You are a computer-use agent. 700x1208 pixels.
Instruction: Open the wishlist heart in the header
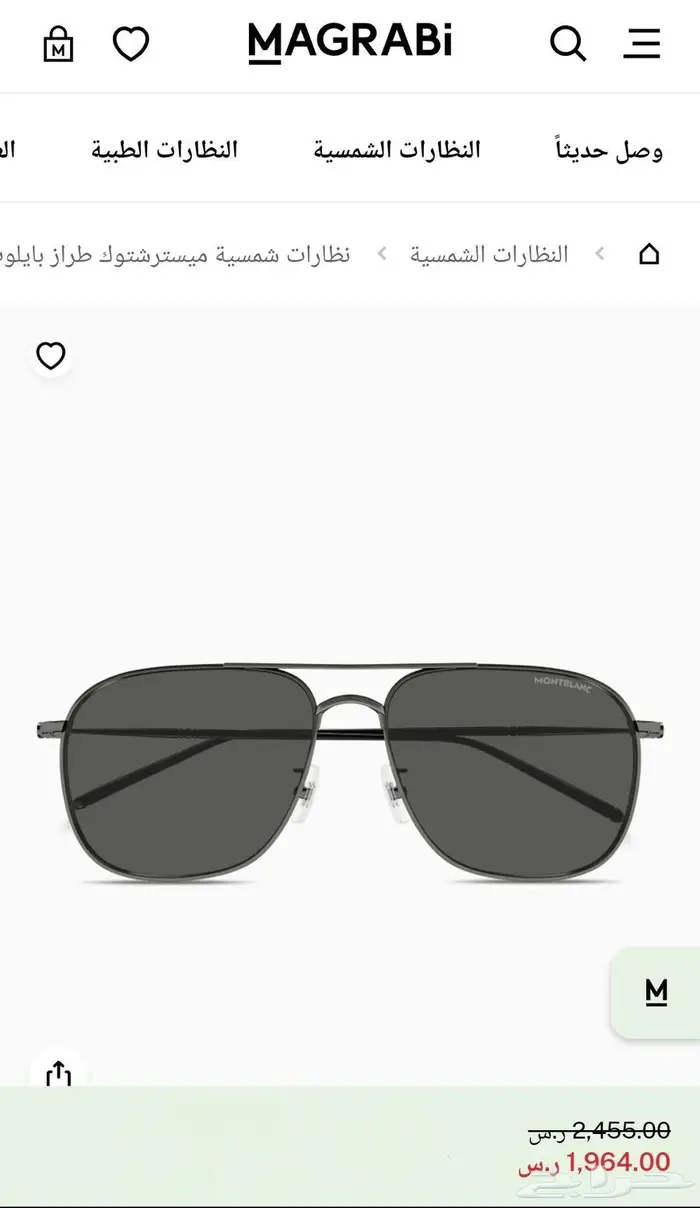click(x=130, y=44)
